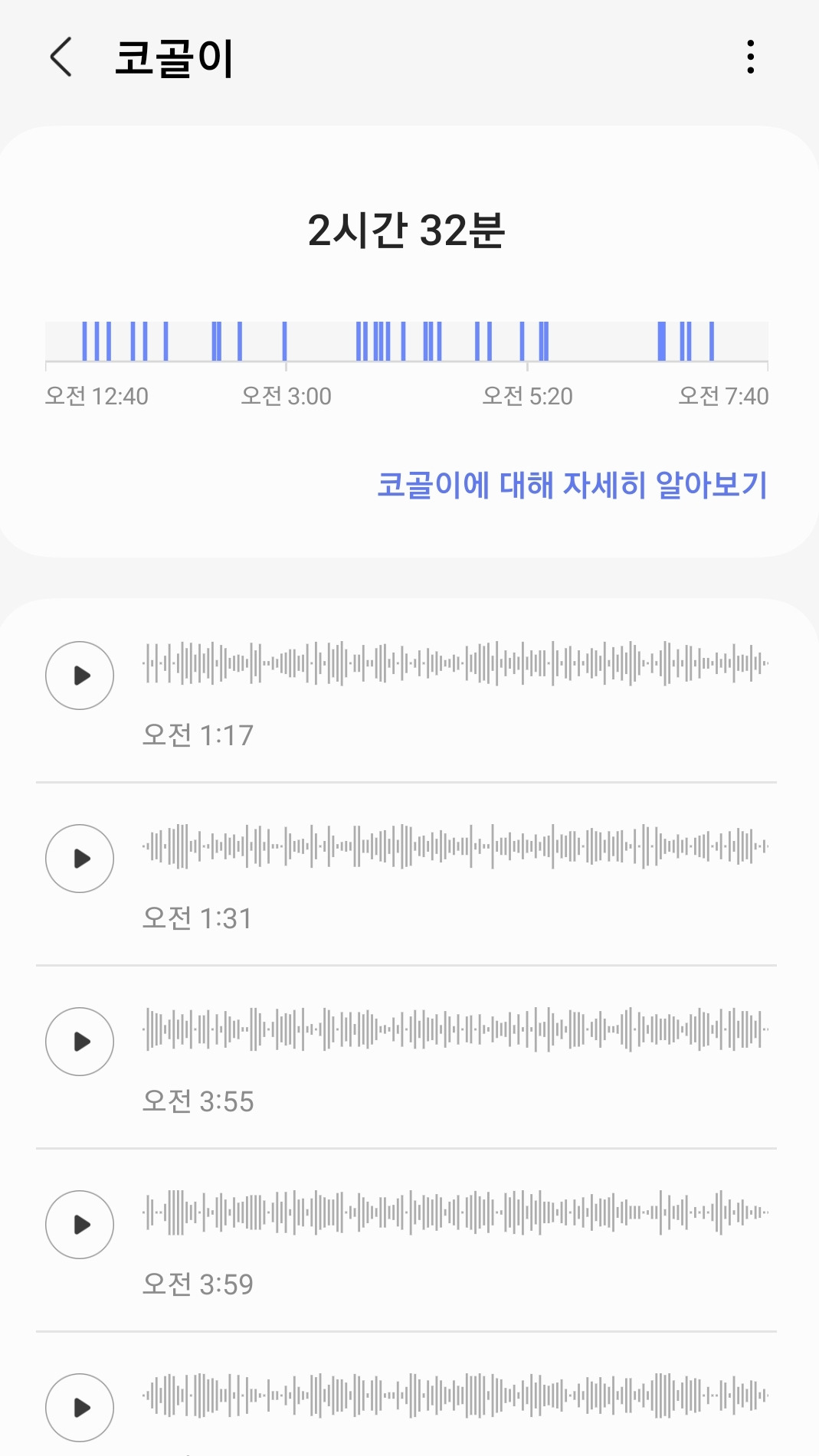819x1456 pixels.
Task: Open 코골이에 대해 자세히 알아보기 link
Action: pos(572,485)
